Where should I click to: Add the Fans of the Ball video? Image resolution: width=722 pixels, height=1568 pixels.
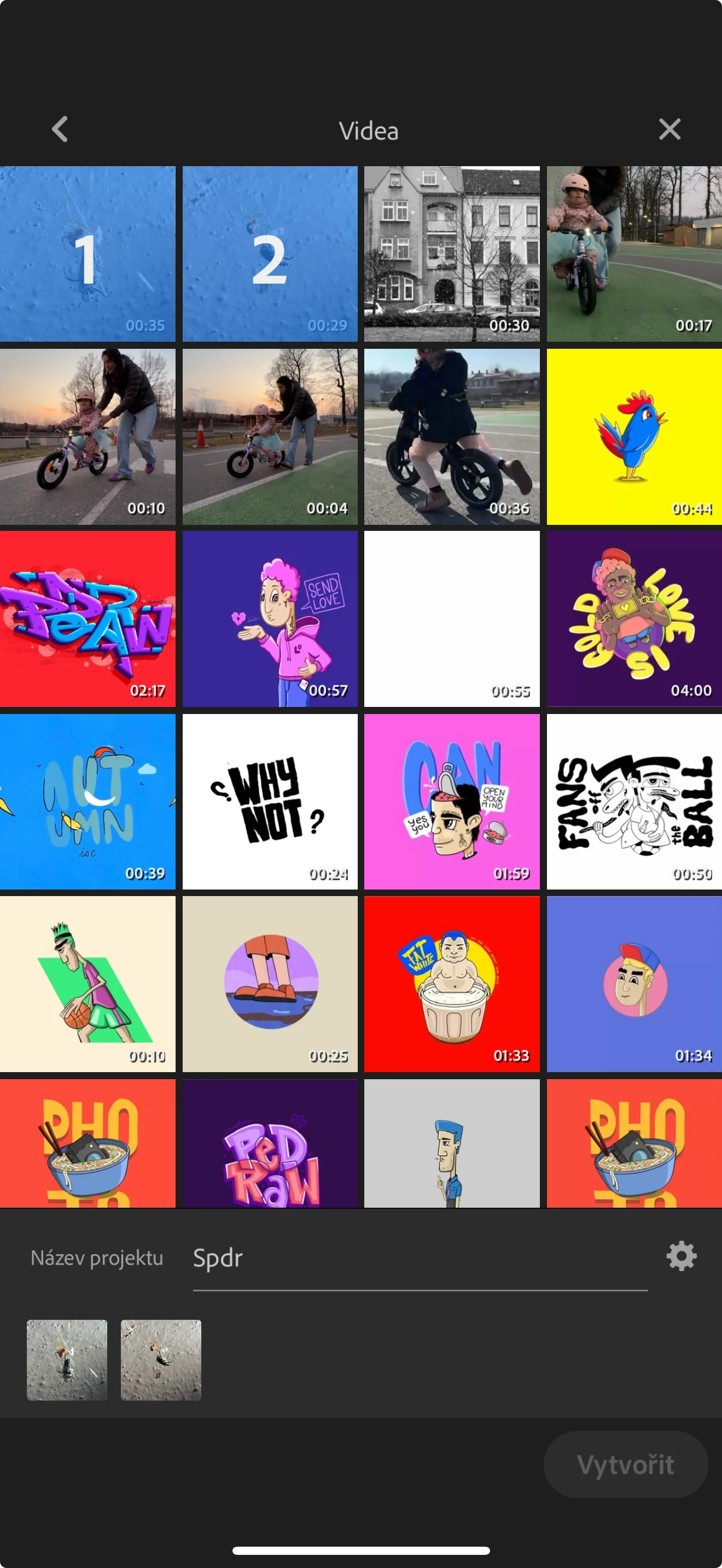(x=634, y=801)
